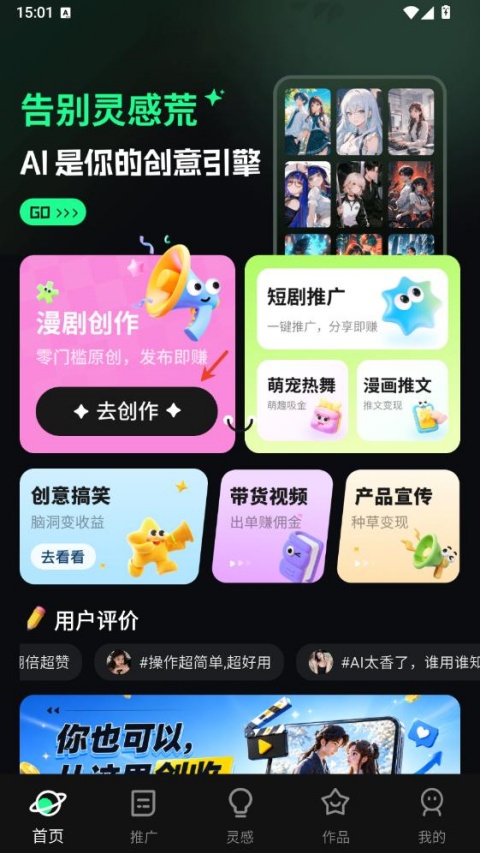
Task: Open the 带货视频 card
Action: click(x=273, y=526)
